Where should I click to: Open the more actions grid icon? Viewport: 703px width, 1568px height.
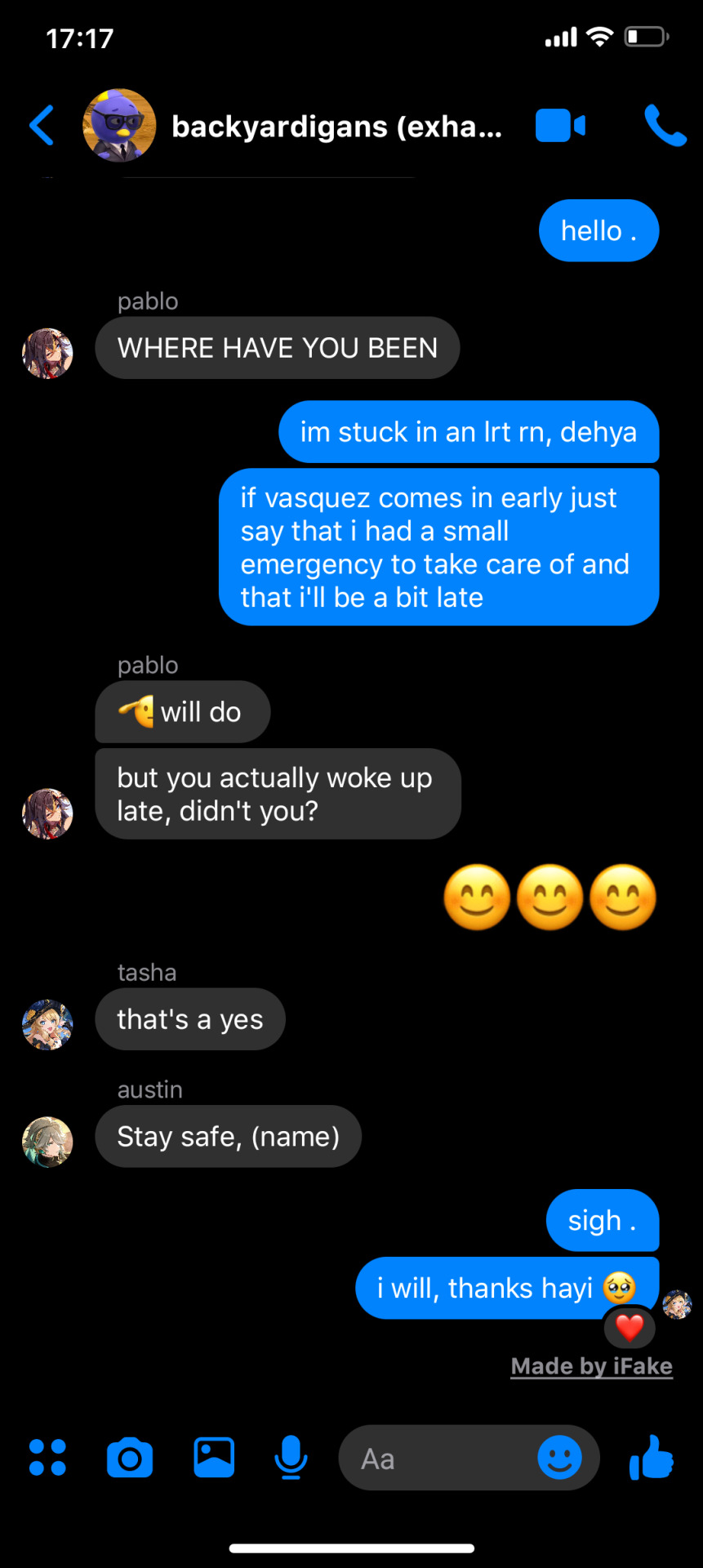coord(47,1458)
